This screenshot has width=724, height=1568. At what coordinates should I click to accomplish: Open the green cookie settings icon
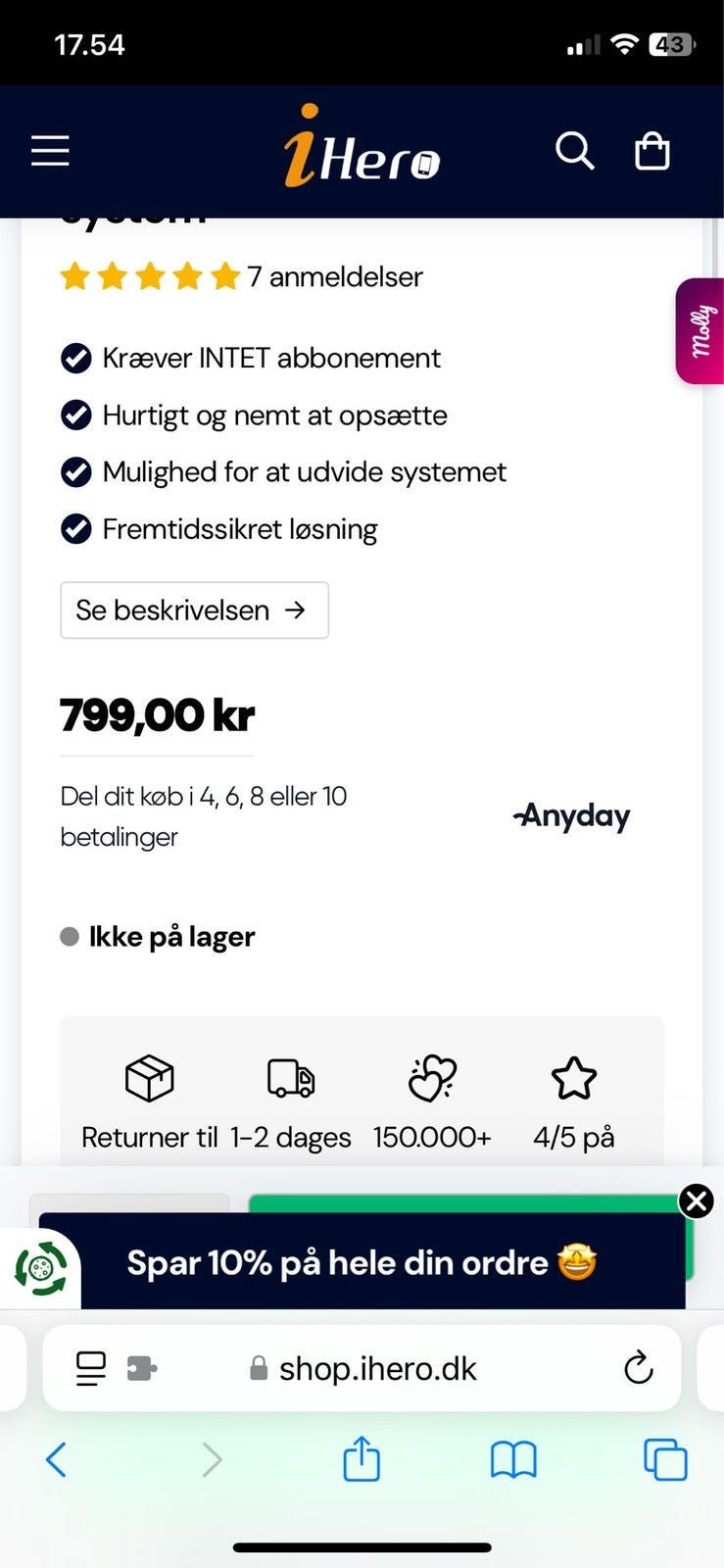point(41,1268)
